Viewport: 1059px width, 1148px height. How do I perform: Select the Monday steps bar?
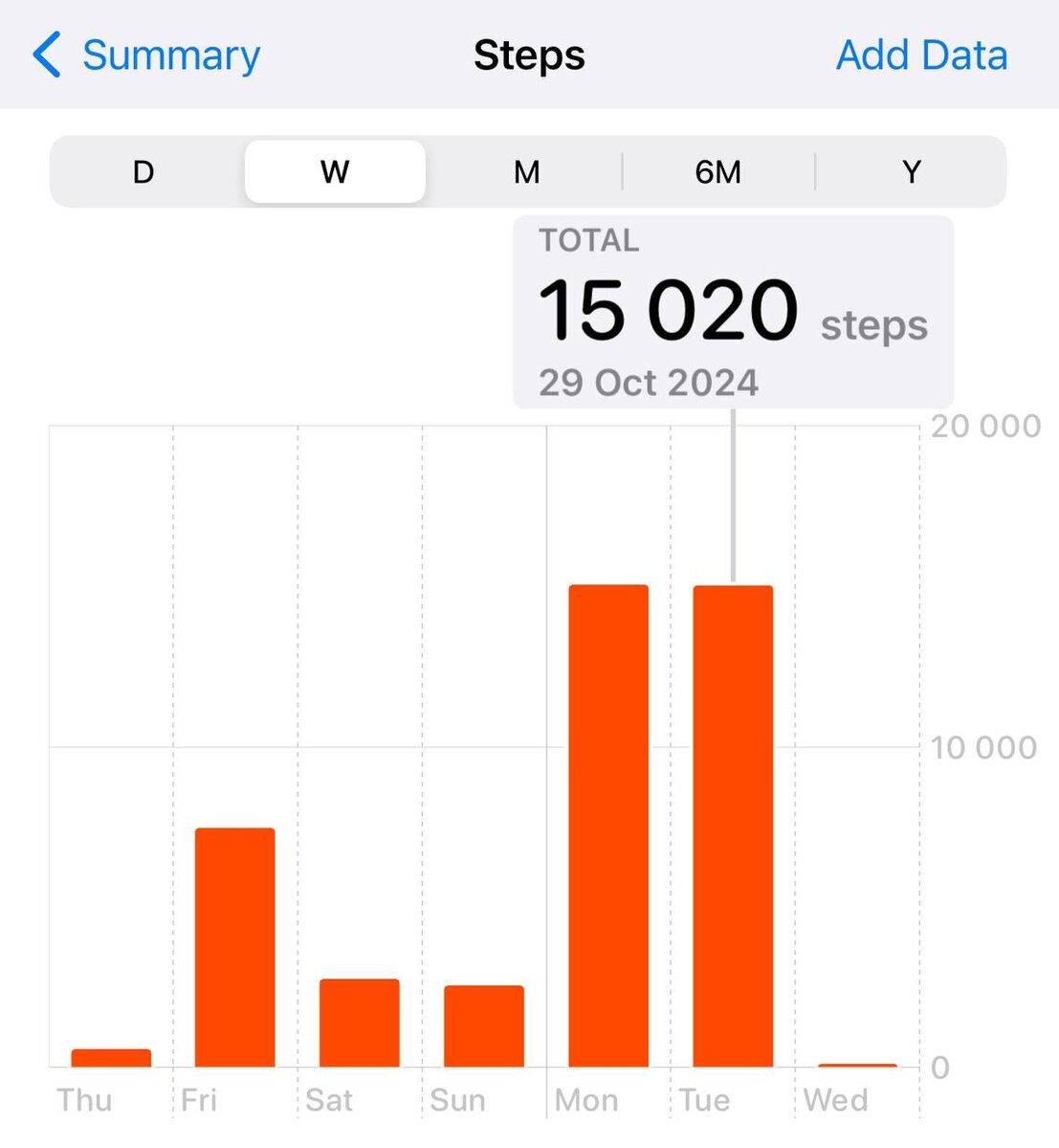coord(608,825)
